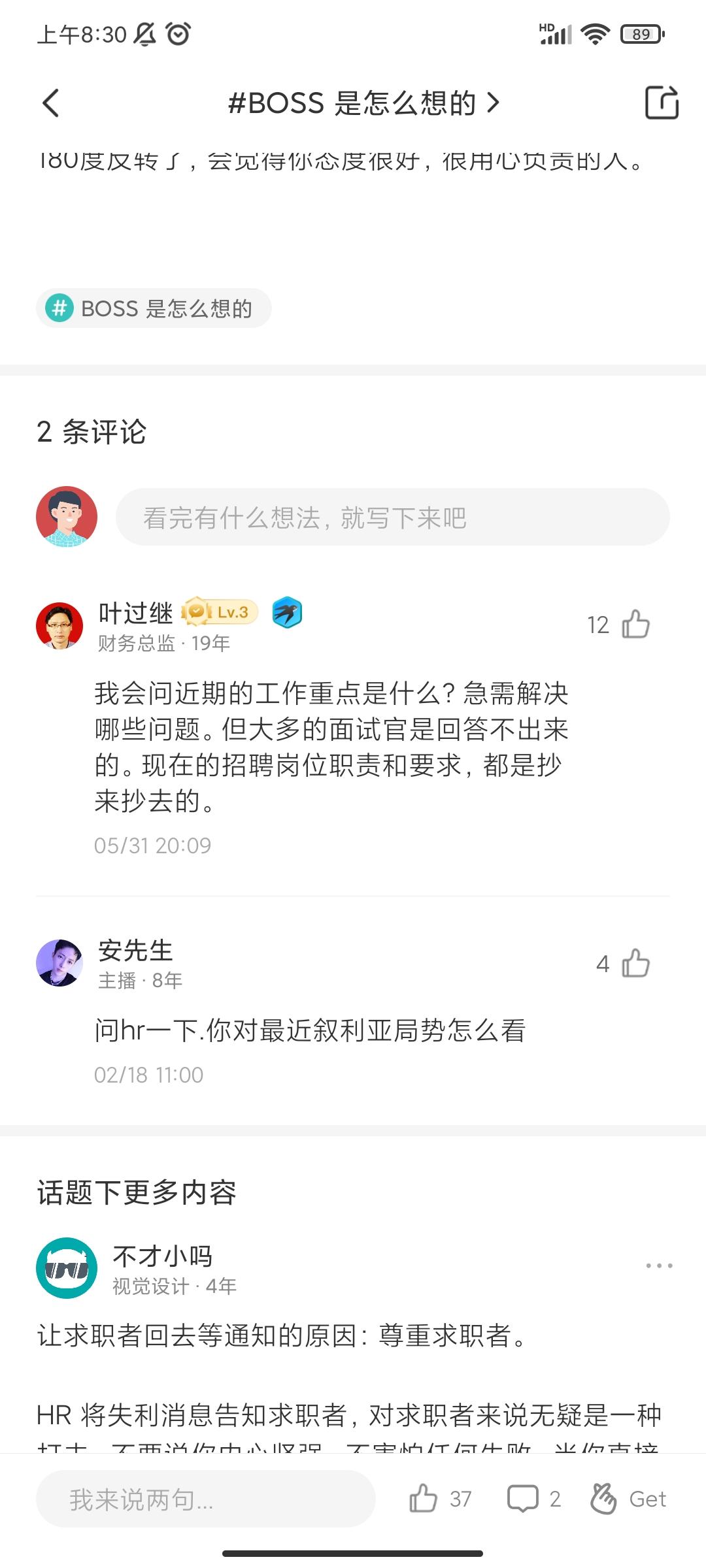View 安先生's profile avatar
Image resolution: width=706 pixels, height=1568 pixels.
[x=59, y=963]
